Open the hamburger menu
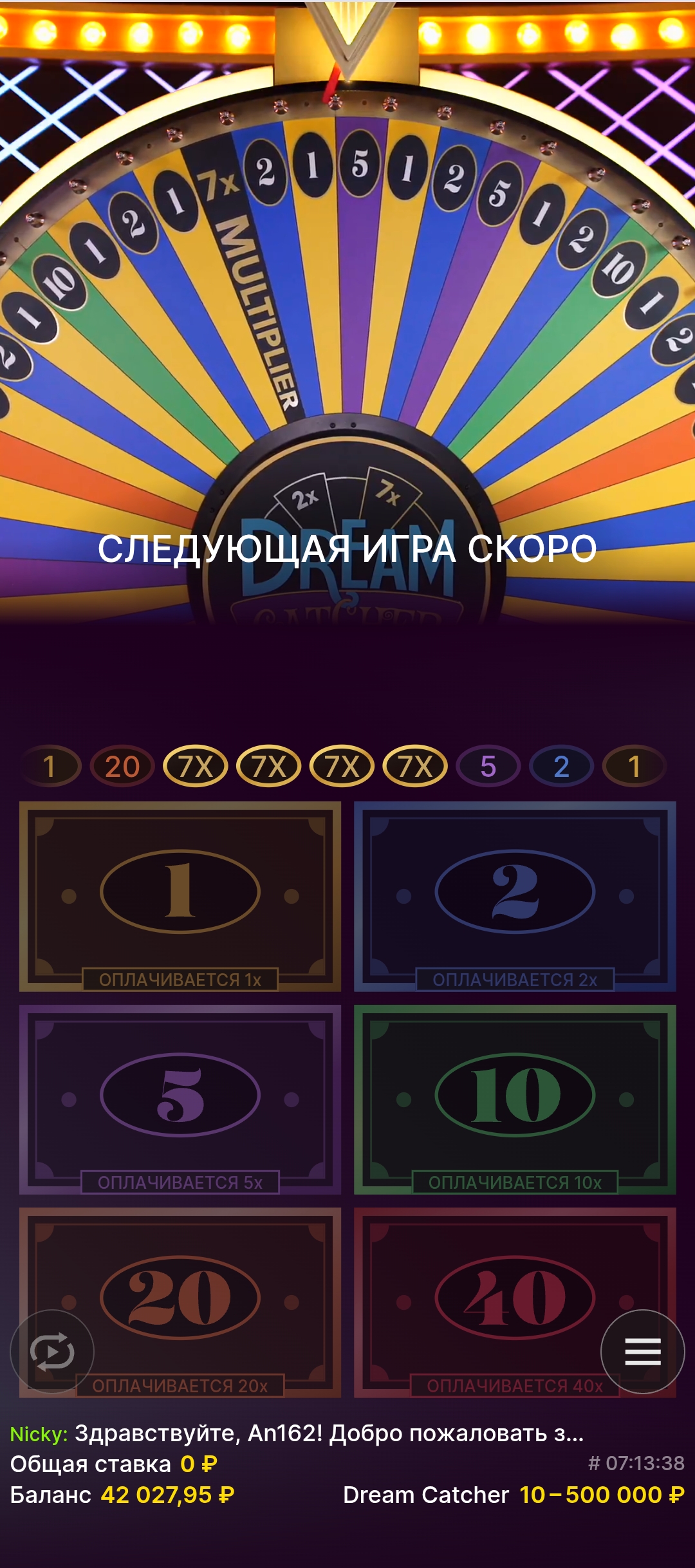Viewport: 695px width, 1568px height. [x=642, y=1351]
